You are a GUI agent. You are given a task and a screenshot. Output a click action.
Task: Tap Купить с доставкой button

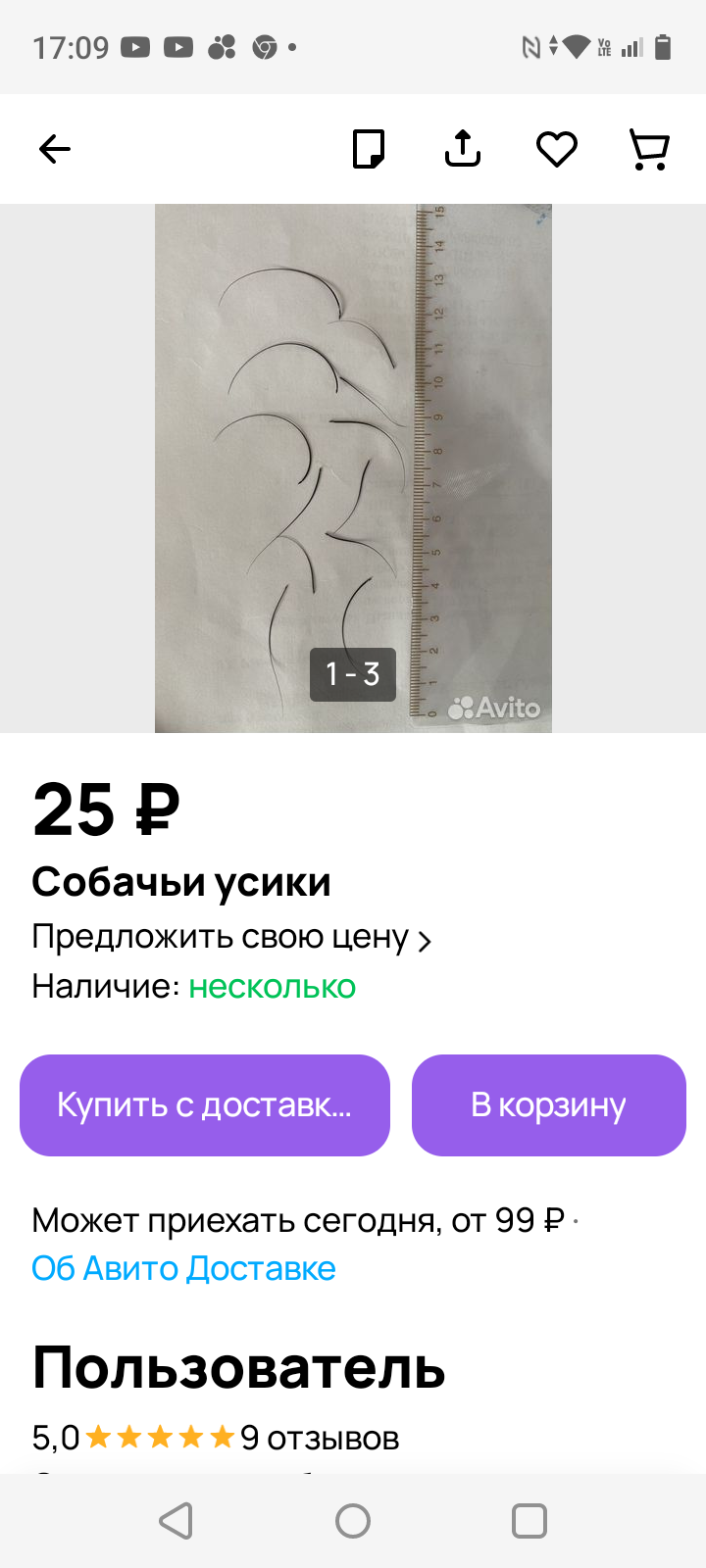pos(205,1104)
